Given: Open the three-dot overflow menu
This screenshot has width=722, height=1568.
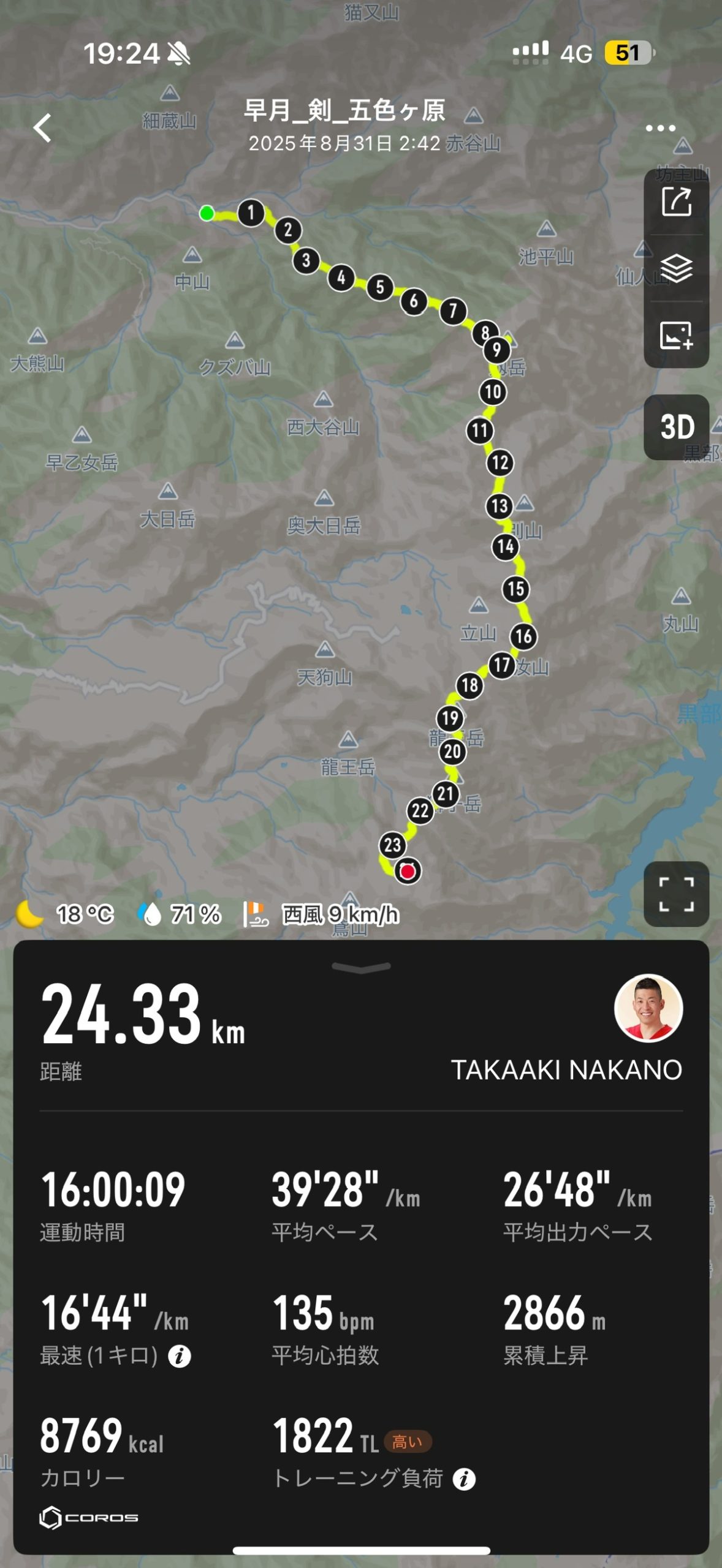Looking at the screenshot, I should pos(660,128).
